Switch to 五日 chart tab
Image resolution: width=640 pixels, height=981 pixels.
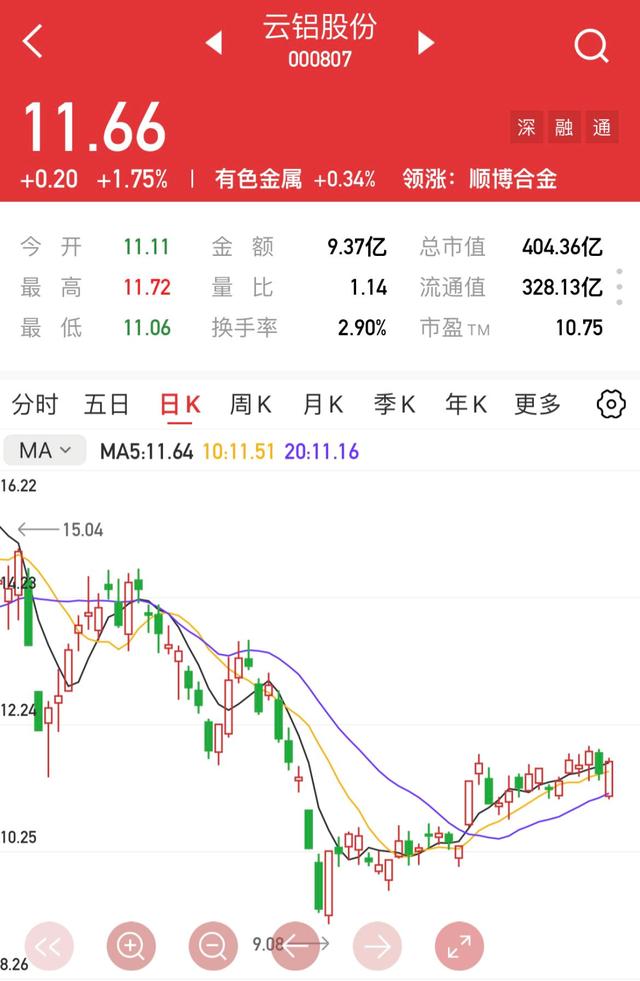(x=107, y=405)
